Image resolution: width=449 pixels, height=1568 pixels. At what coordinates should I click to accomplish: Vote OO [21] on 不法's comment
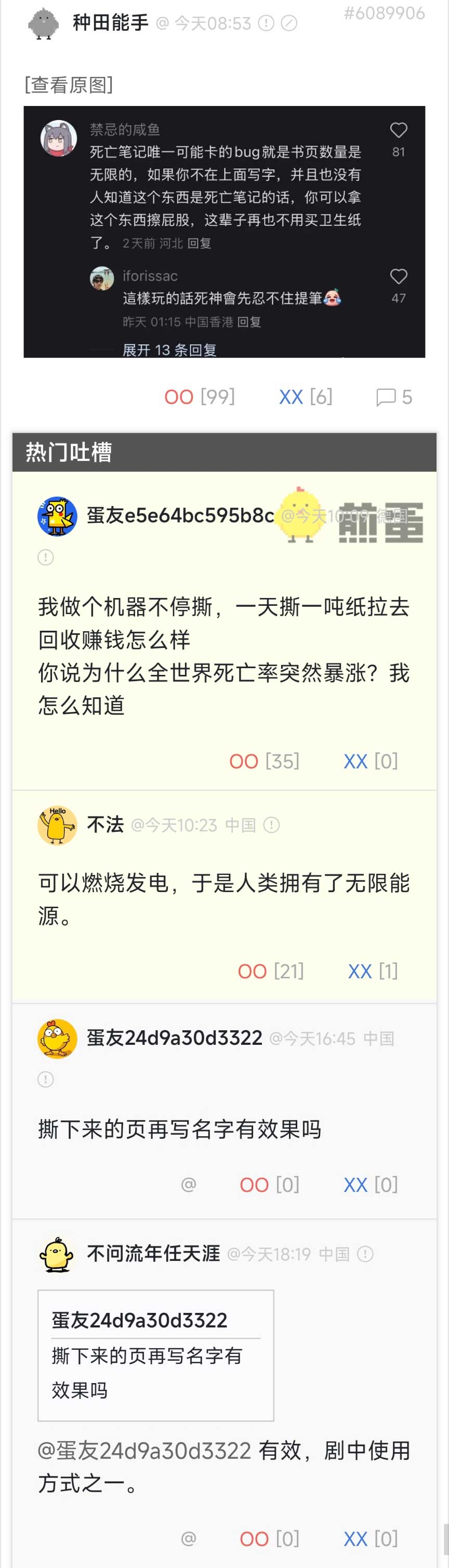pyautogui.click(x=270, y=971)
